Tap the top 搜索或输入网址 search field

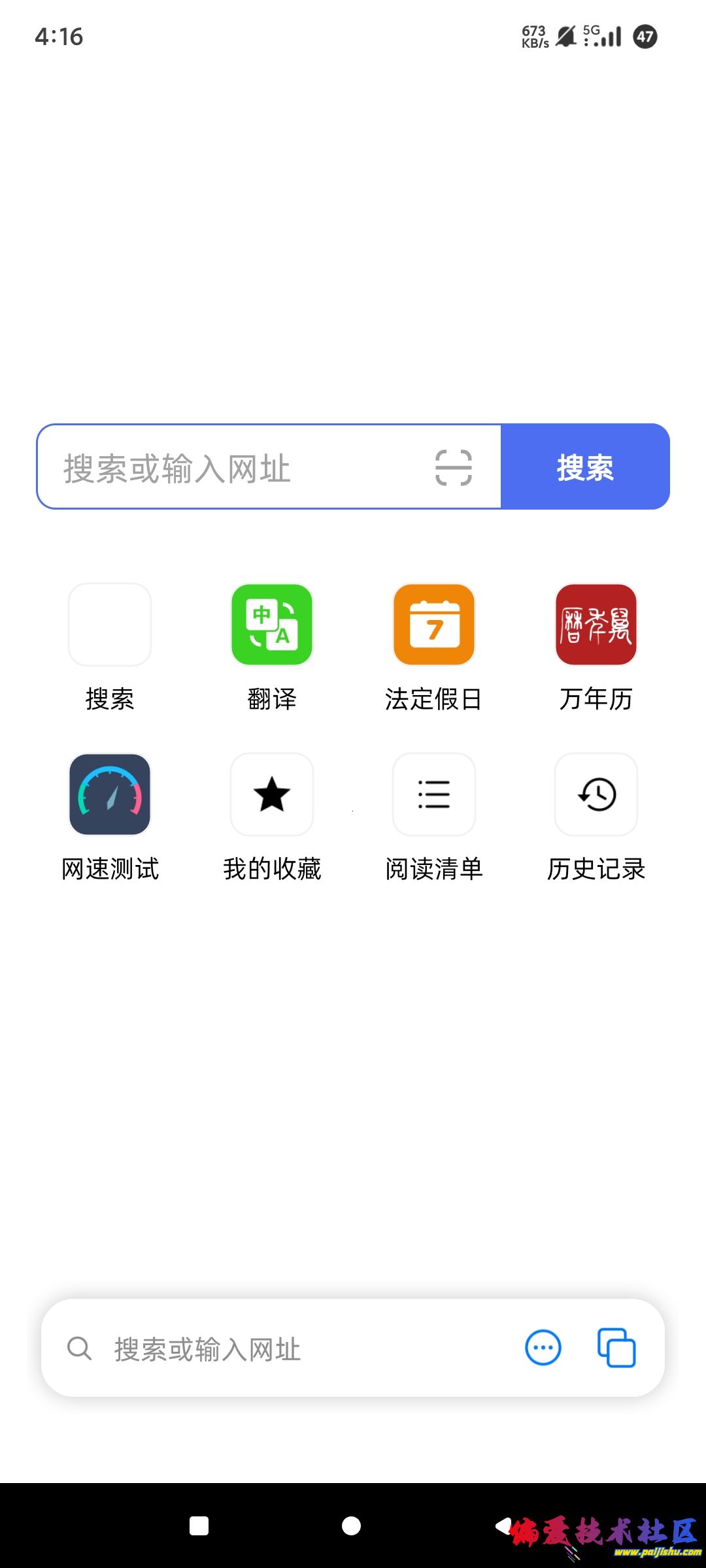(x=235, y=468)
